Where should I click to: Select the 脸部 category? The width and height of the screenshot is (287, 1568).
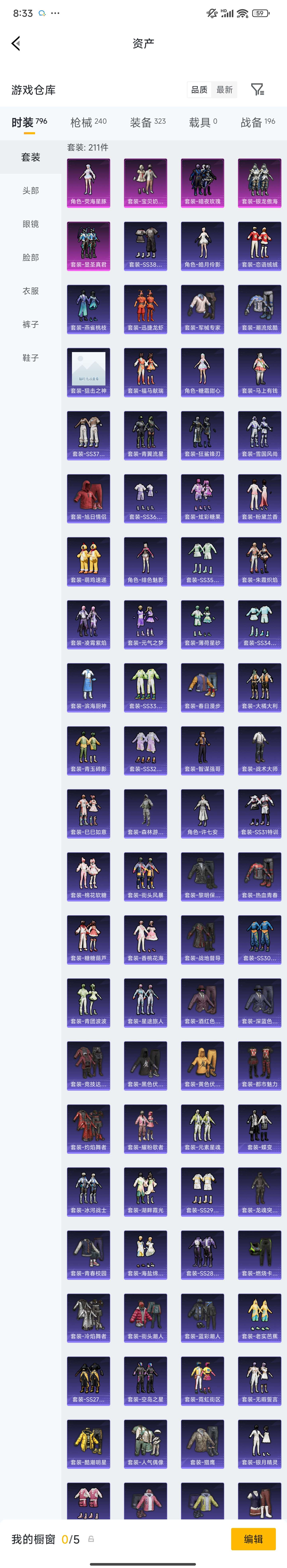30,257
